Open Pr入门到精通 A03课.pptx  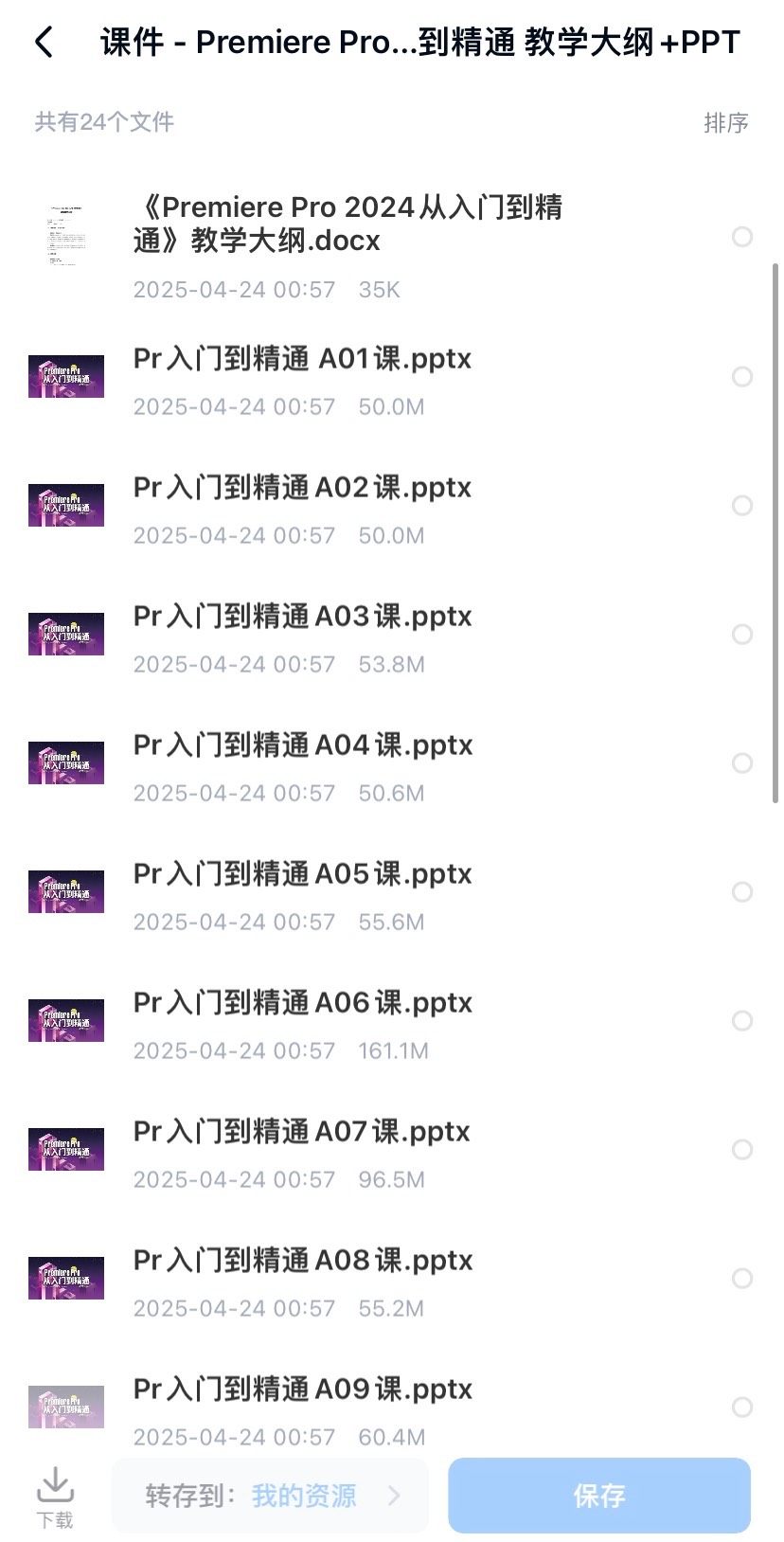click(x=302, y=618)
